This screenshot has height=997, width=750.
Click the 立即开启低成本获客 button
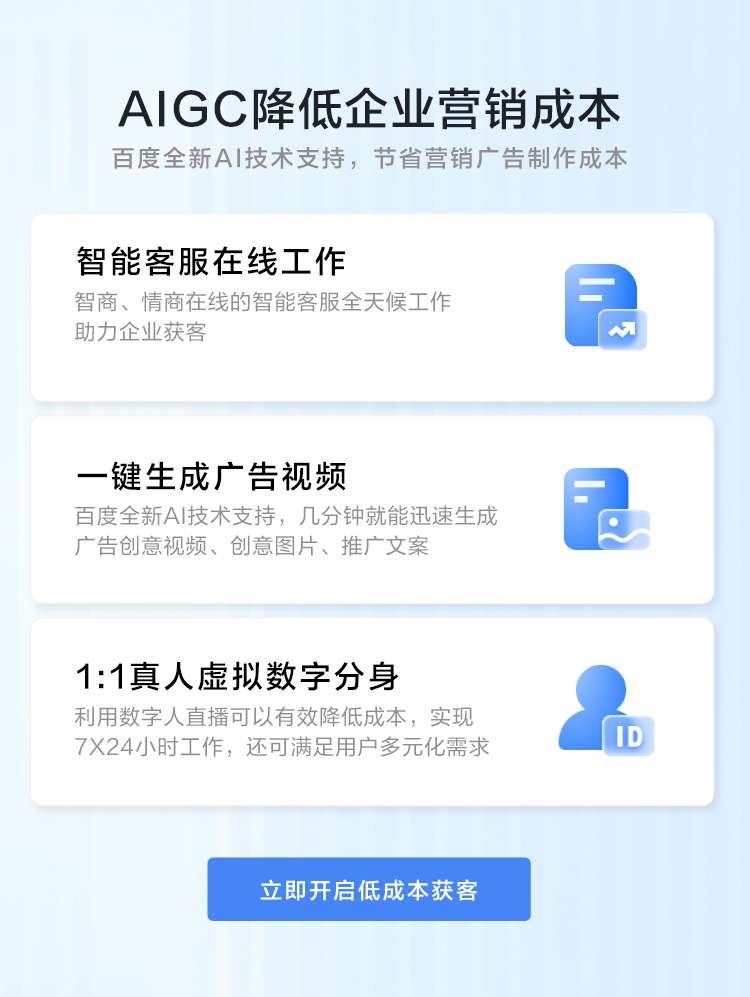pyautogui.click(x=369, y=888)
